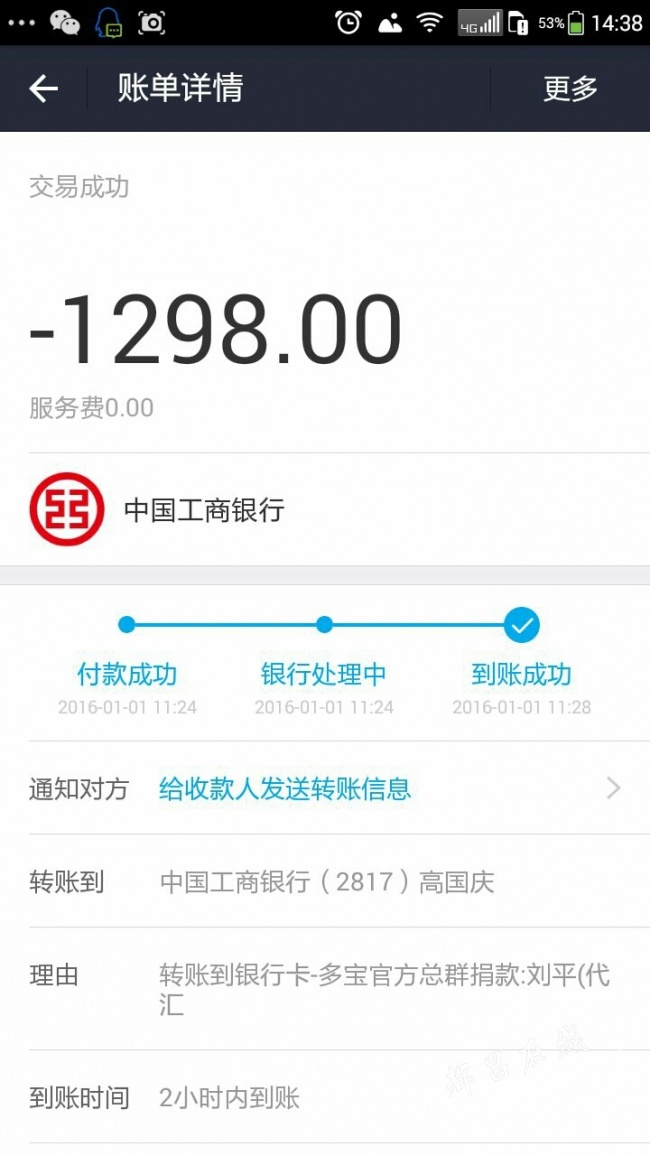Viewport: 650px width, 1156px height.
Task: Open the 更多 menu
Action: [570, 88]
